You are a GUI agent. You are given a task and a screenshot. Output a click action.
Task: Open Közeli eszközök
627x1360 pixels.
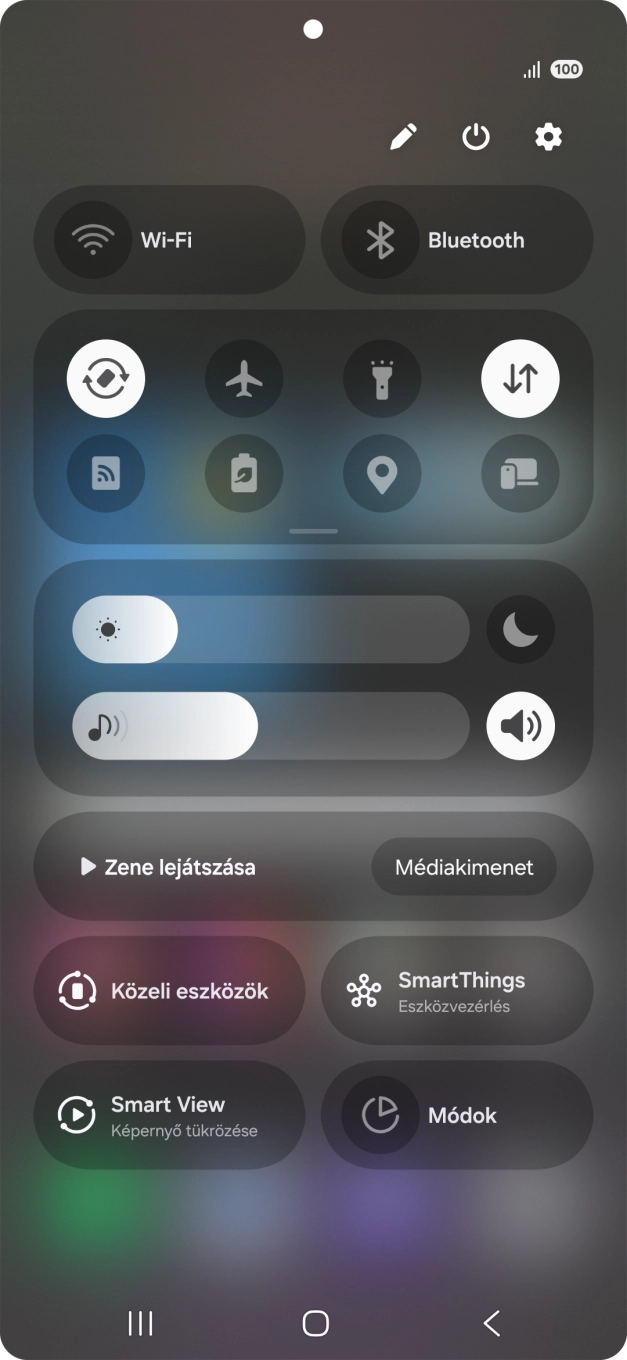coord(169,991)
